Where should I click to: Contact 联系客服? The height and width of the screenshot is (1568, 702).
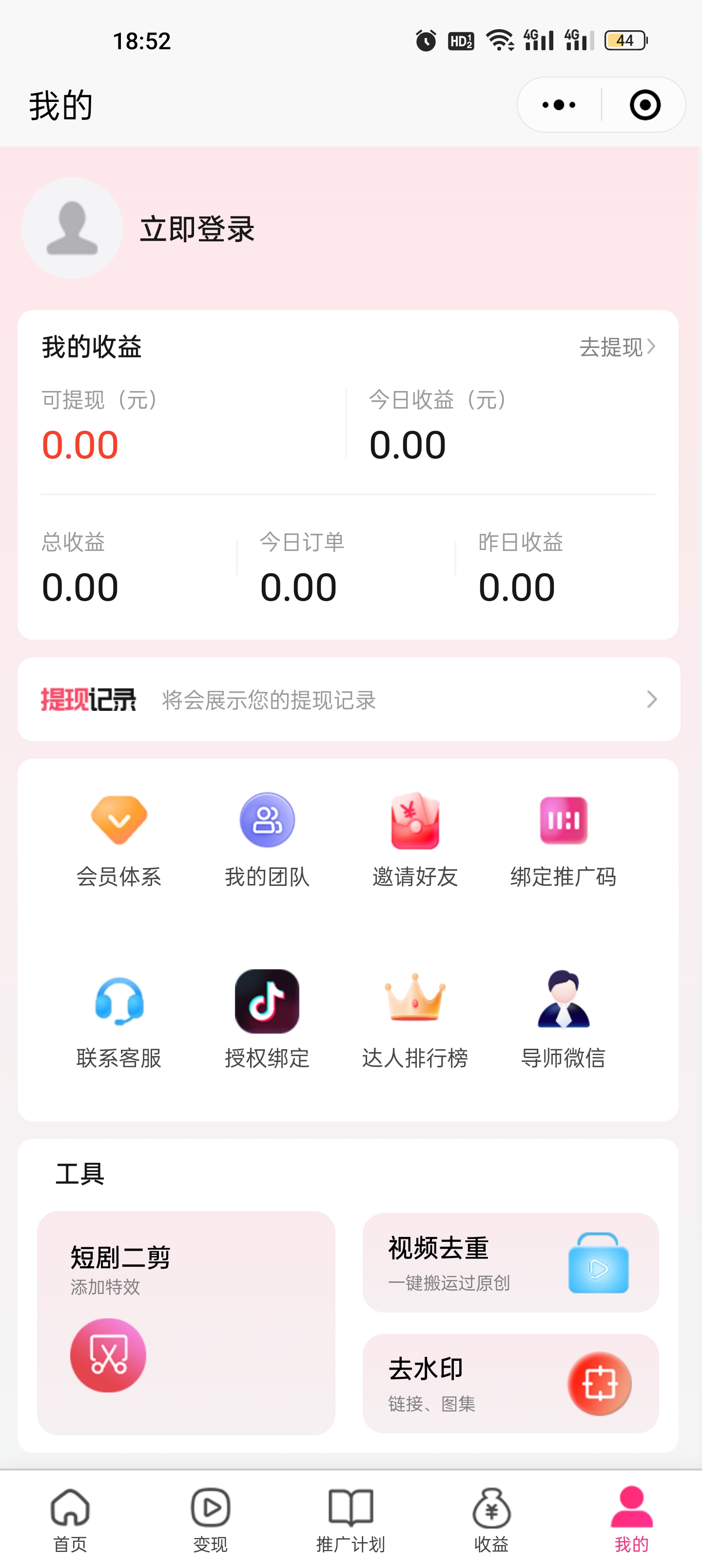[x=119, y=1020]
